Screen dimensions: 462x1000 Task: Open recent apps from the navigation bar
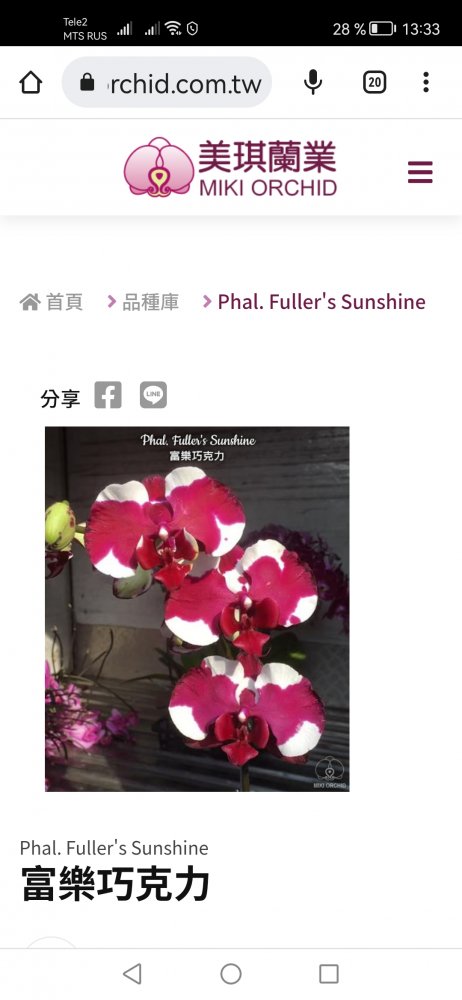tap(329, 974)
